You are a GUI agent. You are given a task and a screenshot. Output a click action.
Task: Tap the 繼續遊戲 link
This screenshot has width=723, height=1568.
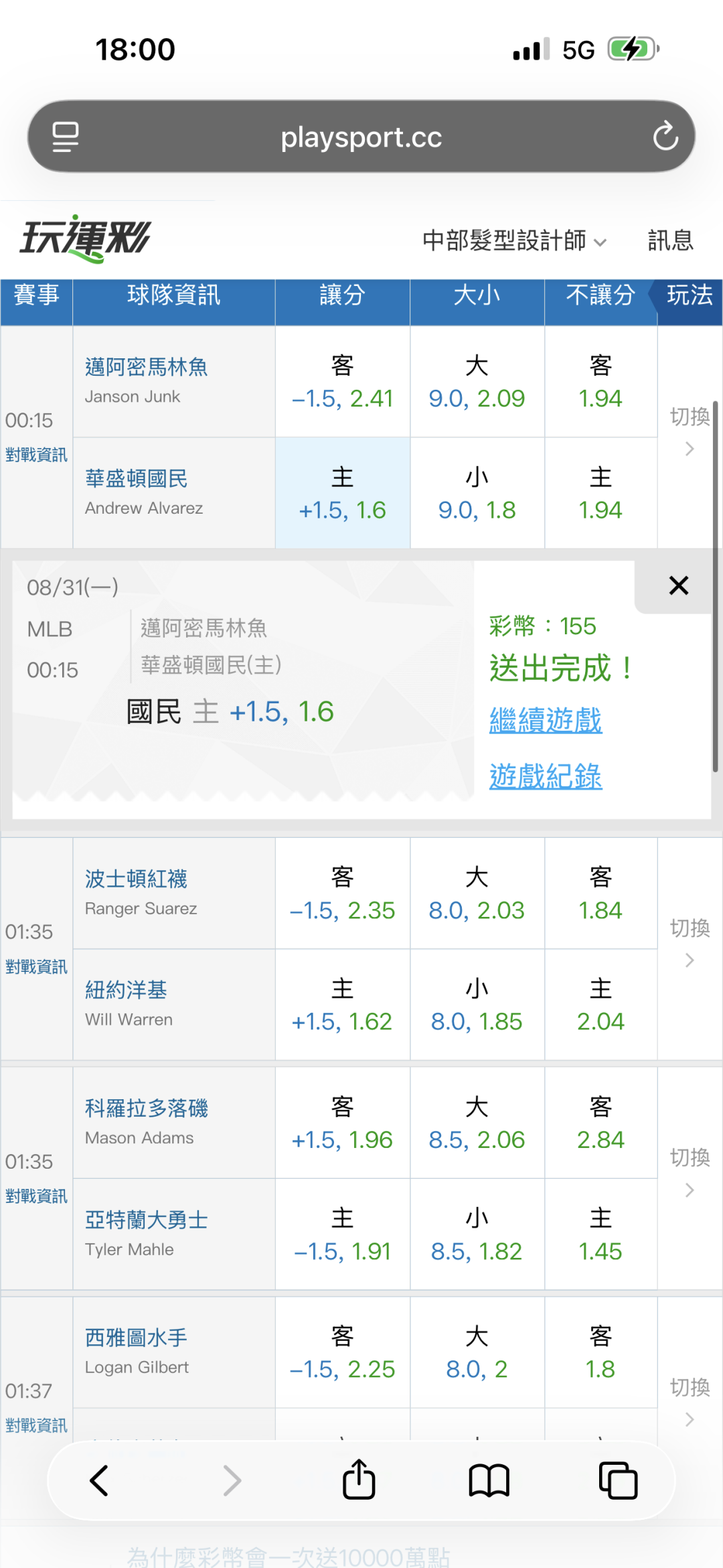pyautogui.click(x=546, y=721)
